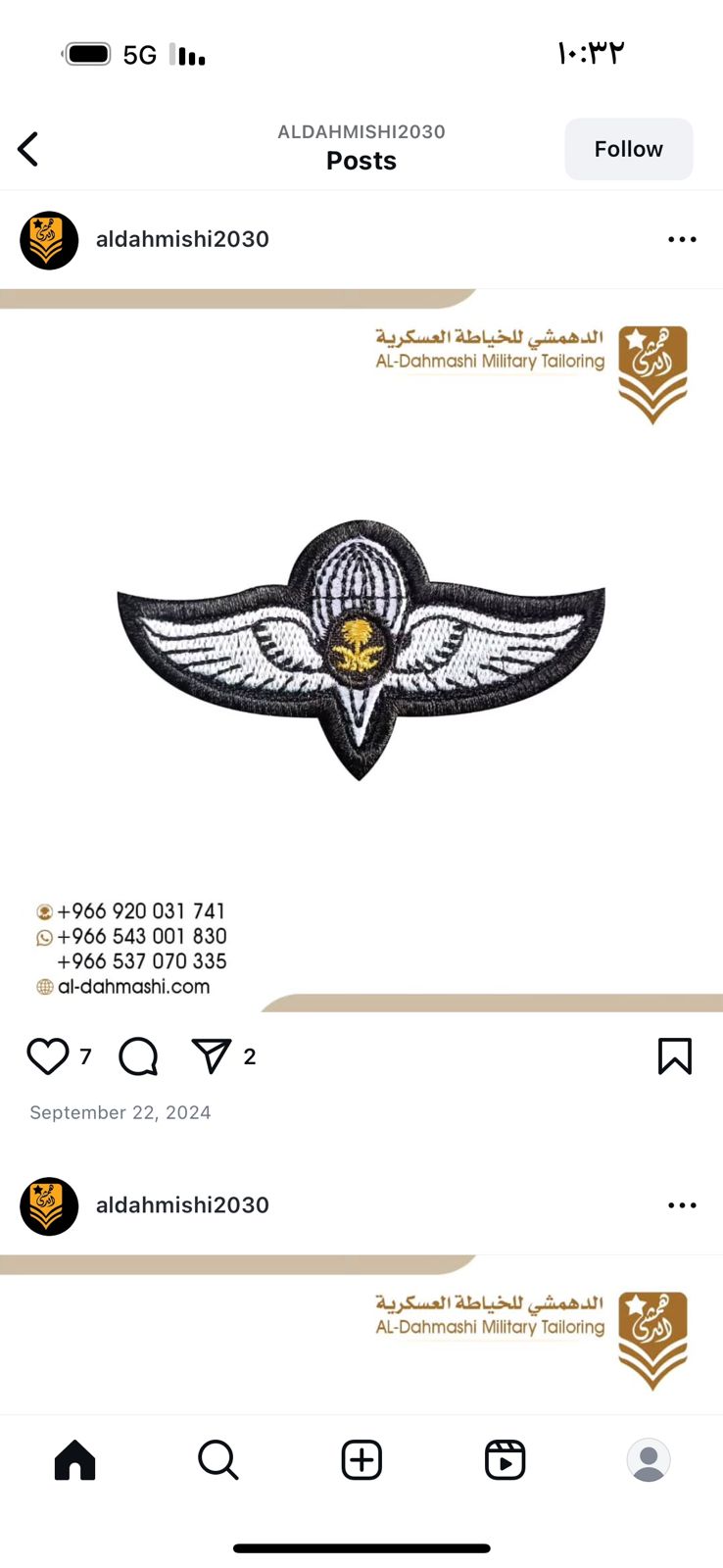Go back using the top-left arrow
The width and height of the screenshot is (723, 1568).
click(28, 149)
